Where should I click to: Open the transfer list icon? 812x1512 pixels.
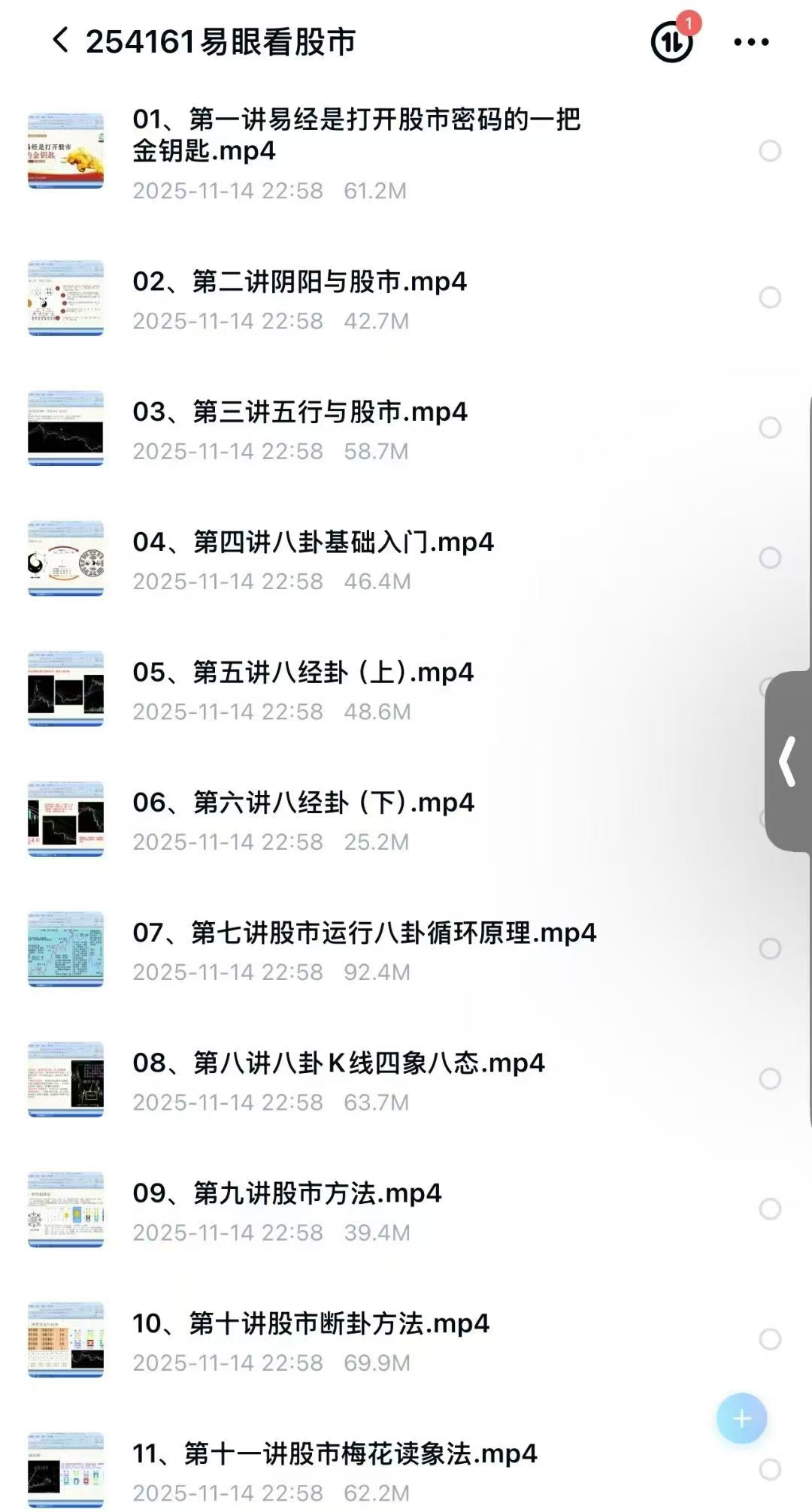pos(671,41)
